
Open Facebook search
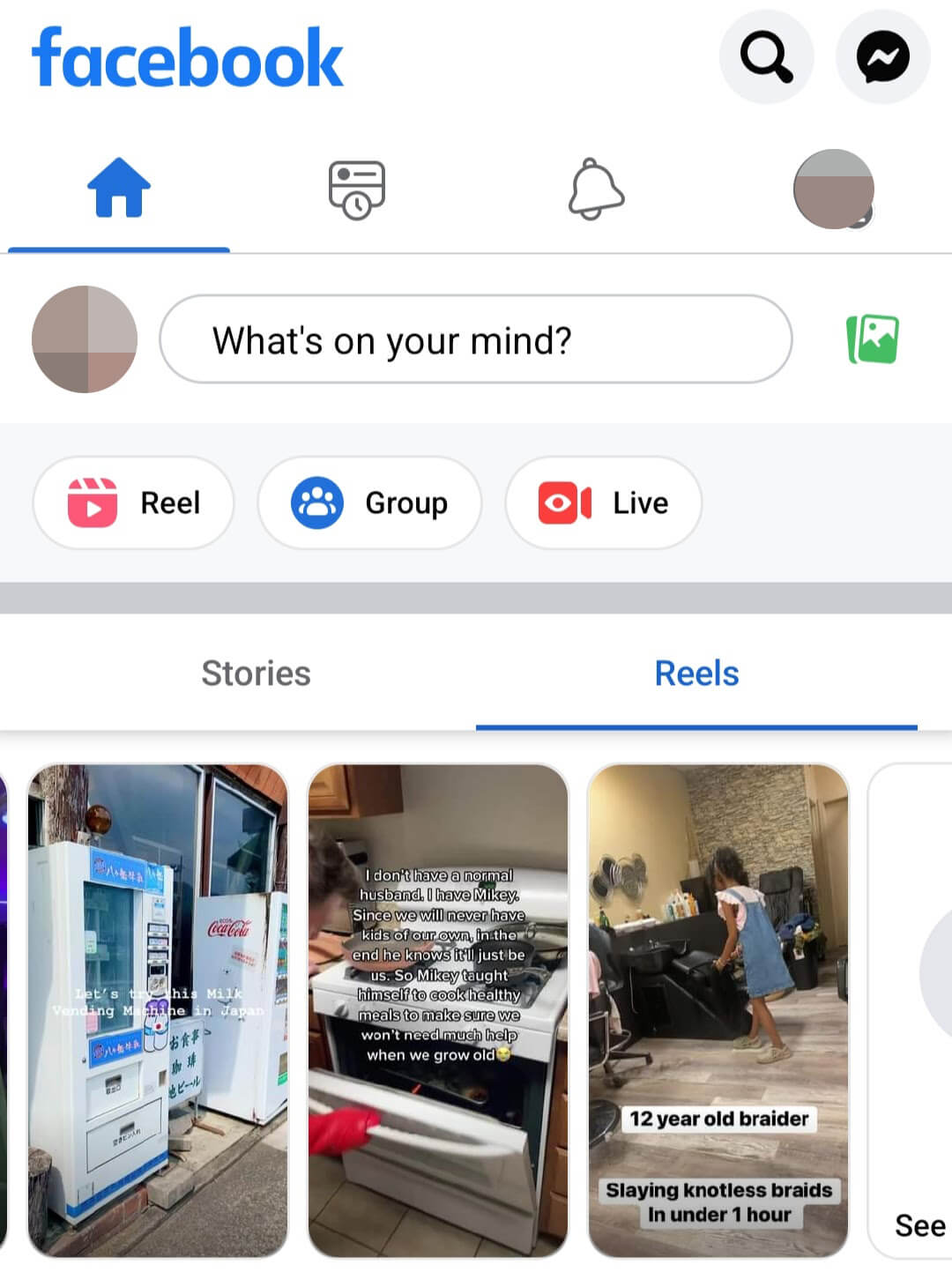pyautogui.click(x=766, y=57)
